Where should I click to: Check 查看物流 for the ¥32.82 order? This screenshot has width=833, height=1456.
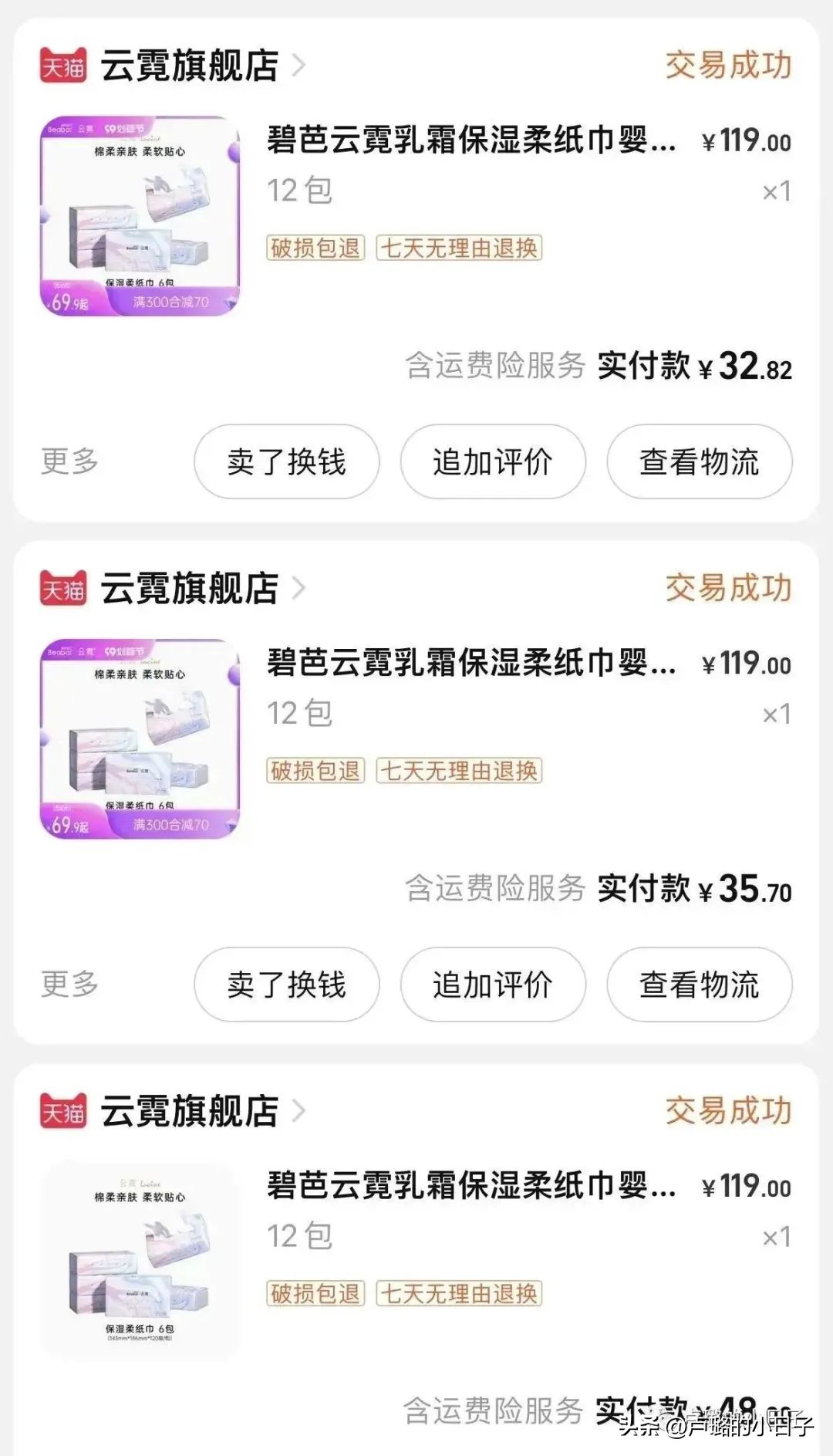click(x=699, y=461)
